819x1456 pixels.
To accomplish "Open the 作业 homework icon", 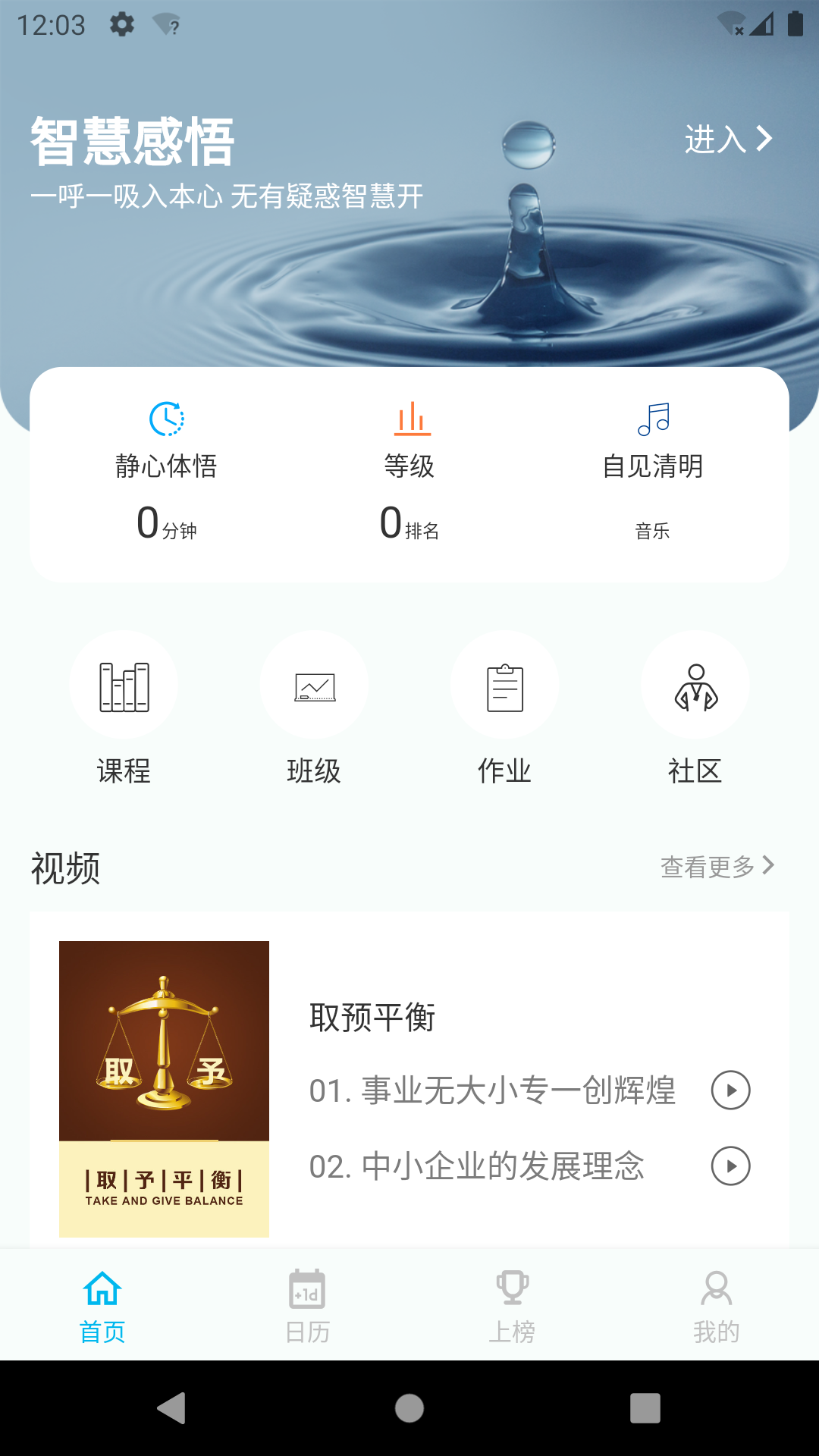I will tap(505, 685).
